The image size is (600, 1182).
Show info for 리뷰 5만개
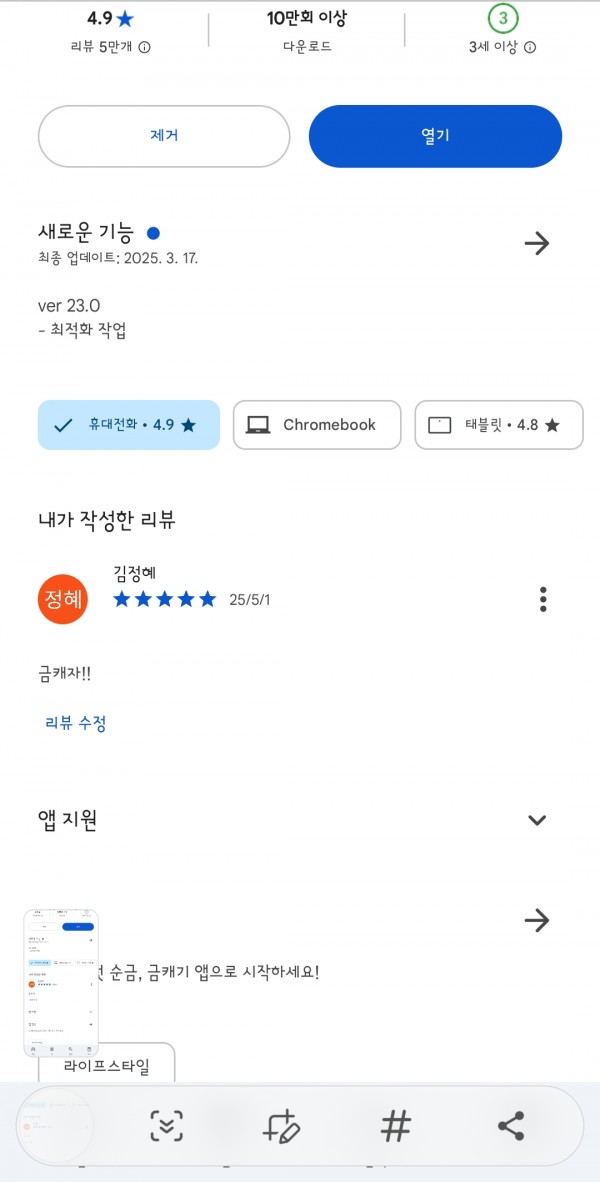(145, 47)
